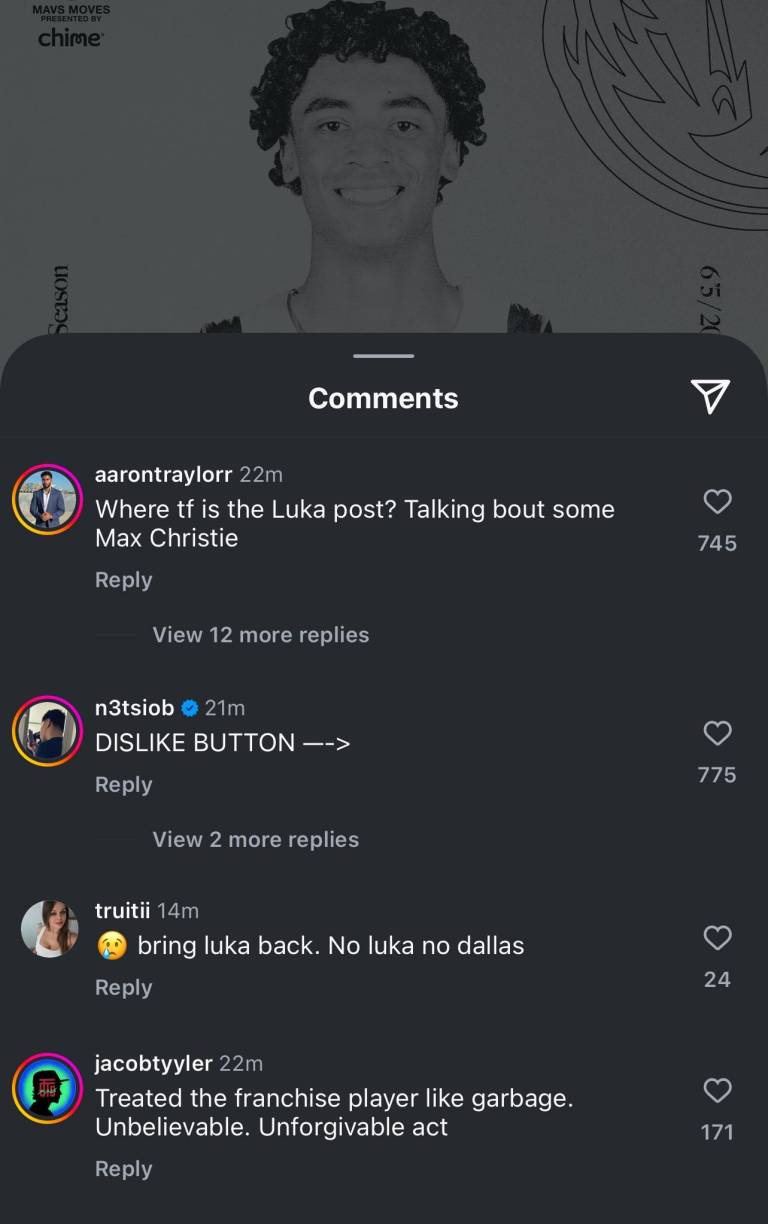Like jacobtyyler's comment
Screen dimensions: 768x1224
click(717, 1090)
